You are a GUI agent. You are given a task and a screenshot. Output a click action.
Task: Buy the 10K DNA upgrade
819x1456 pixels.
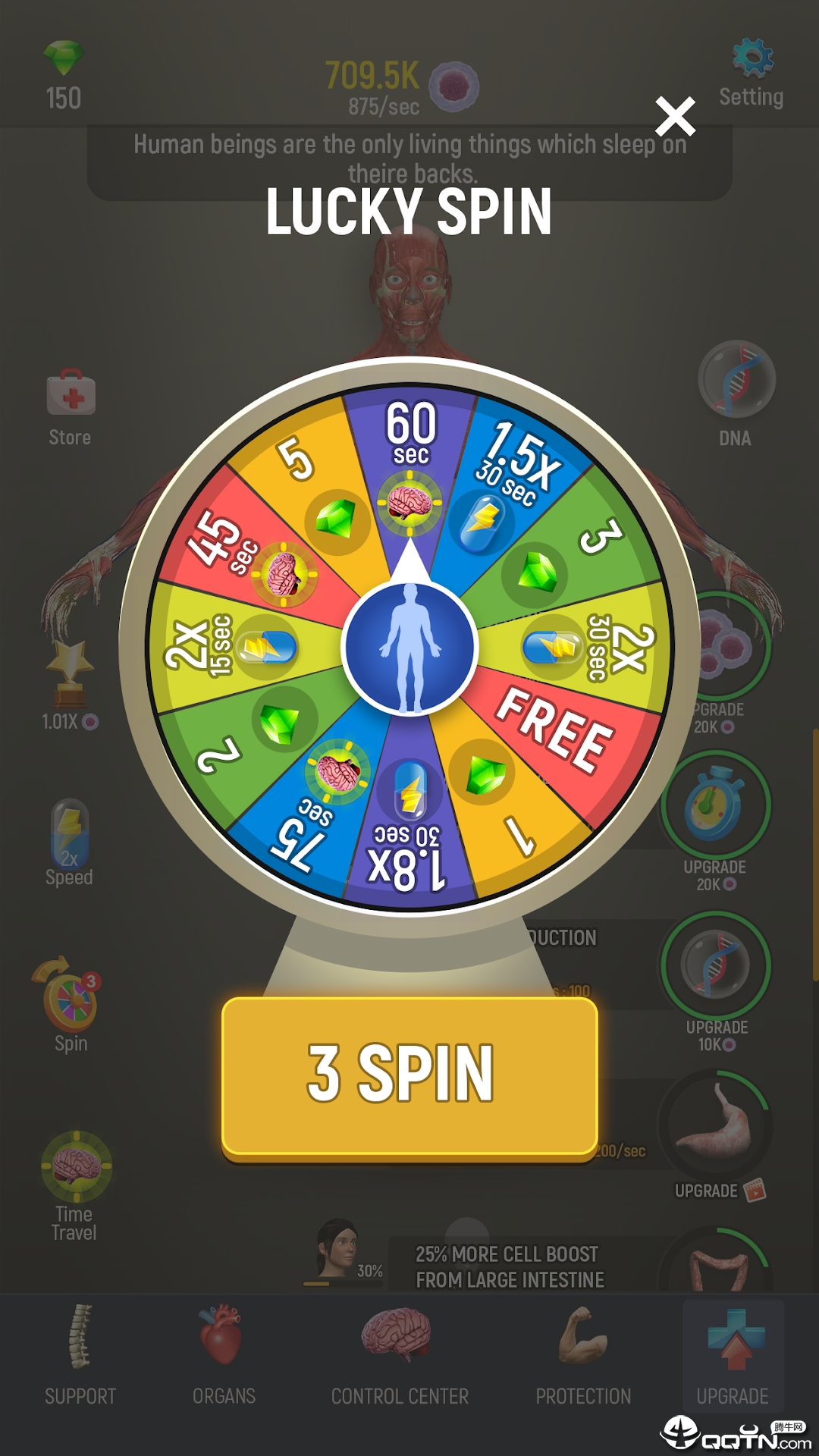tap(715, 978)
